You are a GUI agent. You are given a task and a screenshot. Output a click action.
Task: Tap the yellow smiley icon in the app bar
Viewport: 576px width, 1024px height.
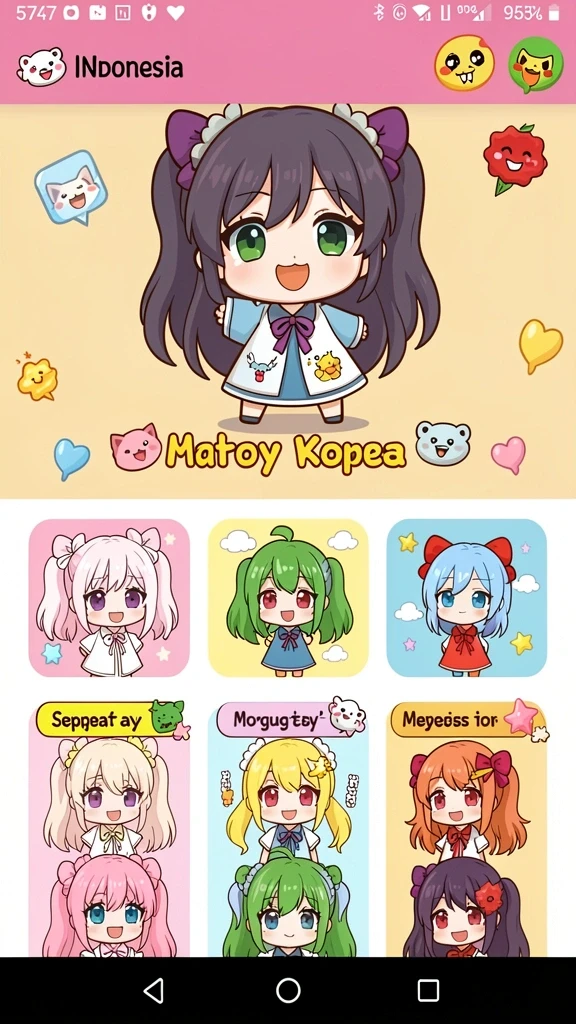464,63
